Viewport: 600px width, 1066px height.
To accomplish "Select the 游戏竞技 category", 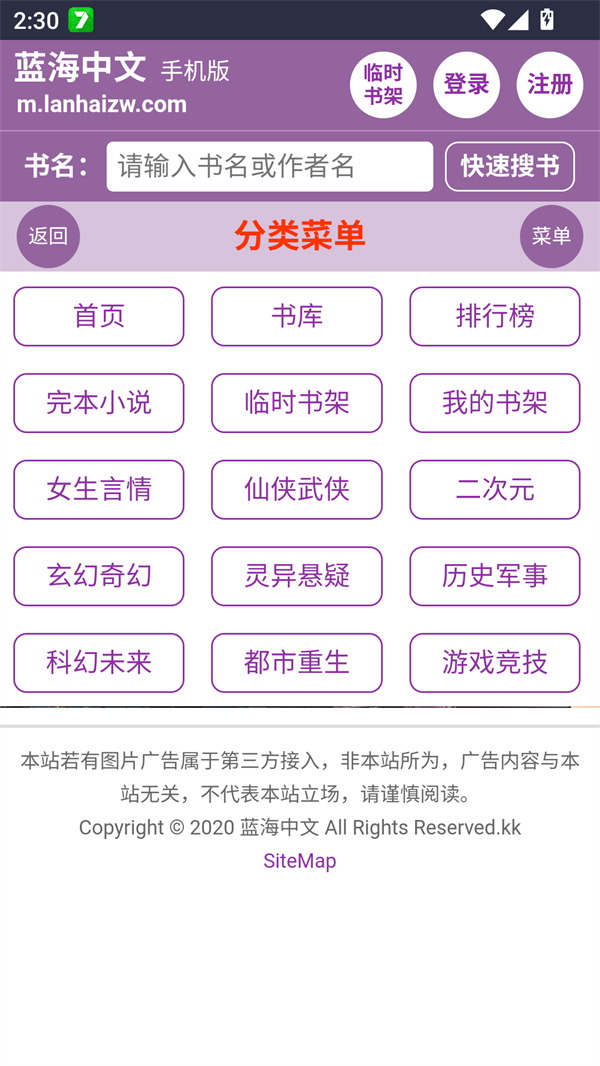I will pyautogui.click(x=494, y=662).
